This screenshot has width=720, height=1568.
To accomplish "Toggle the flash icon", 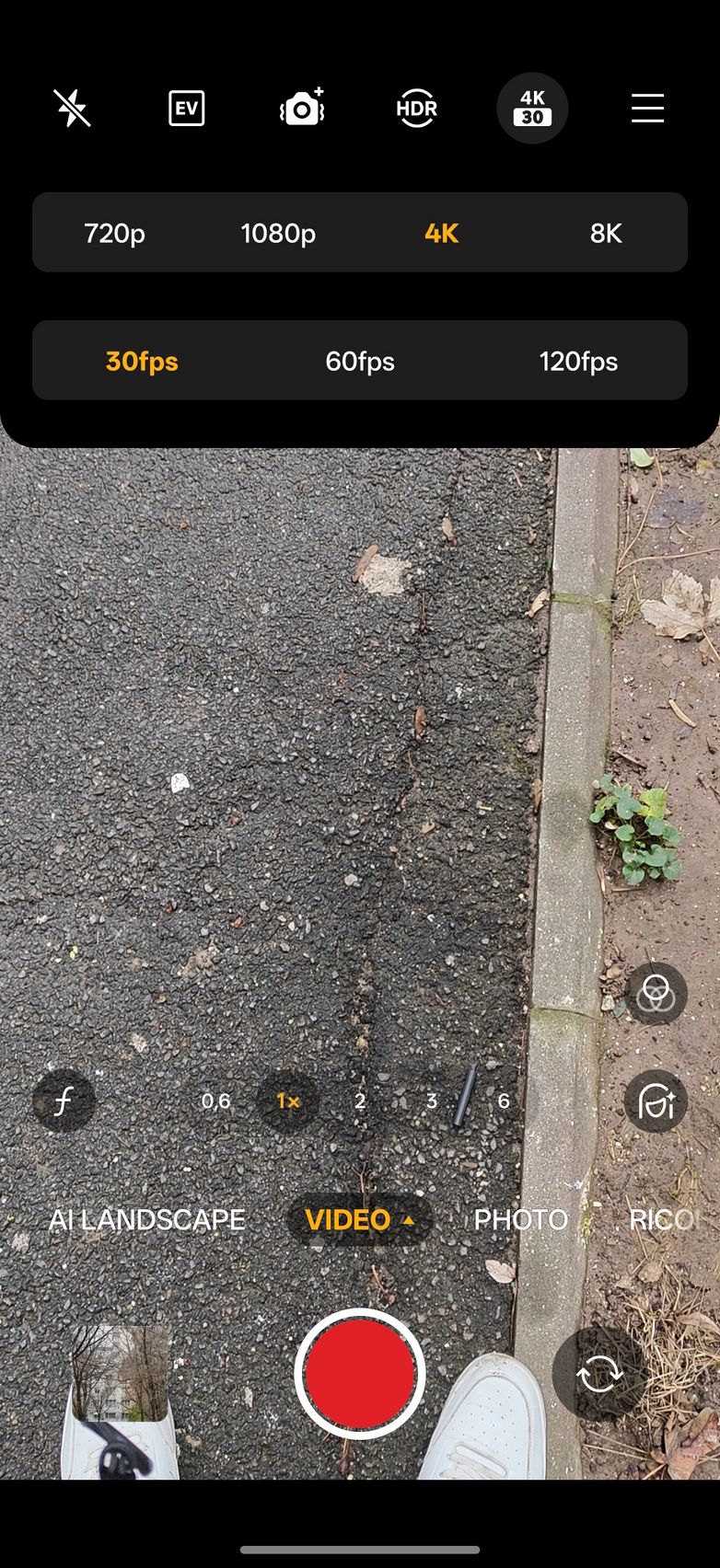I will pyautogui.click(x=72, y=109).
